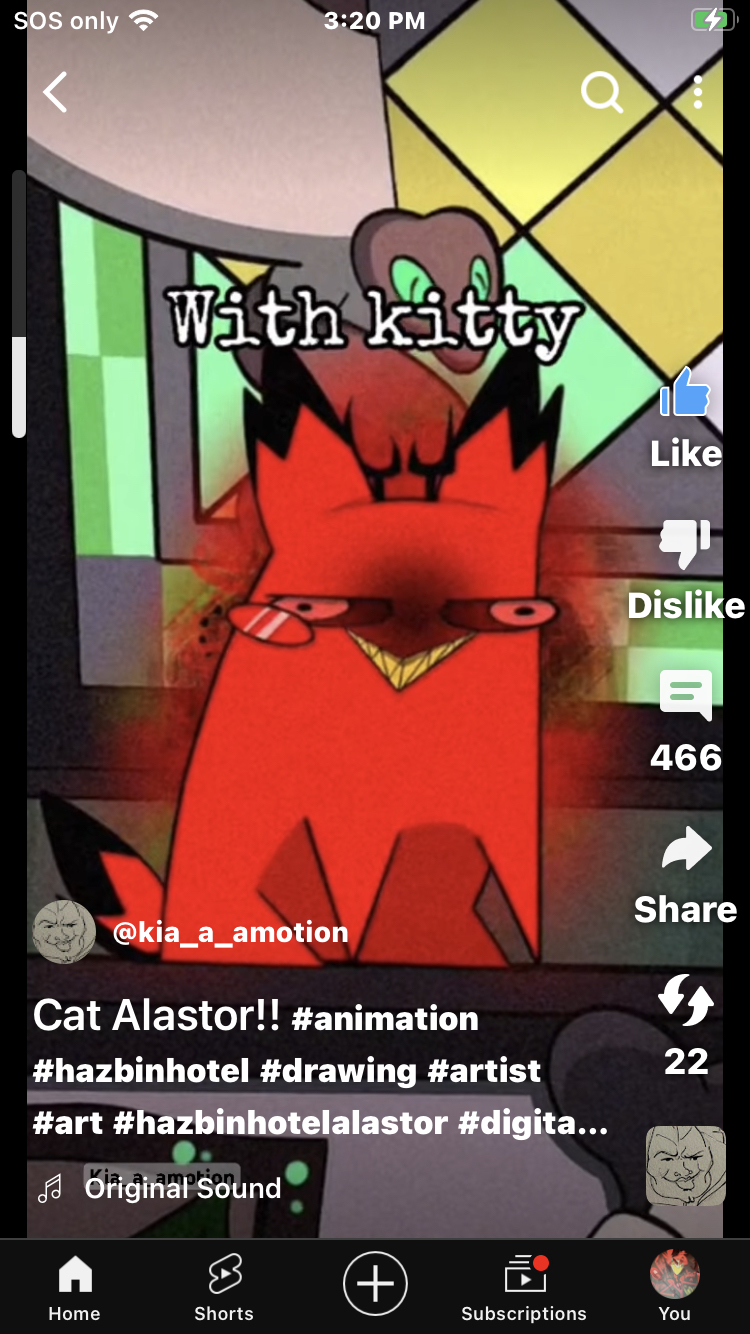Viewport: 750px width, 1334px height.
Task: Tap the #animation hashtag
Action: (x=385, y=1019)
